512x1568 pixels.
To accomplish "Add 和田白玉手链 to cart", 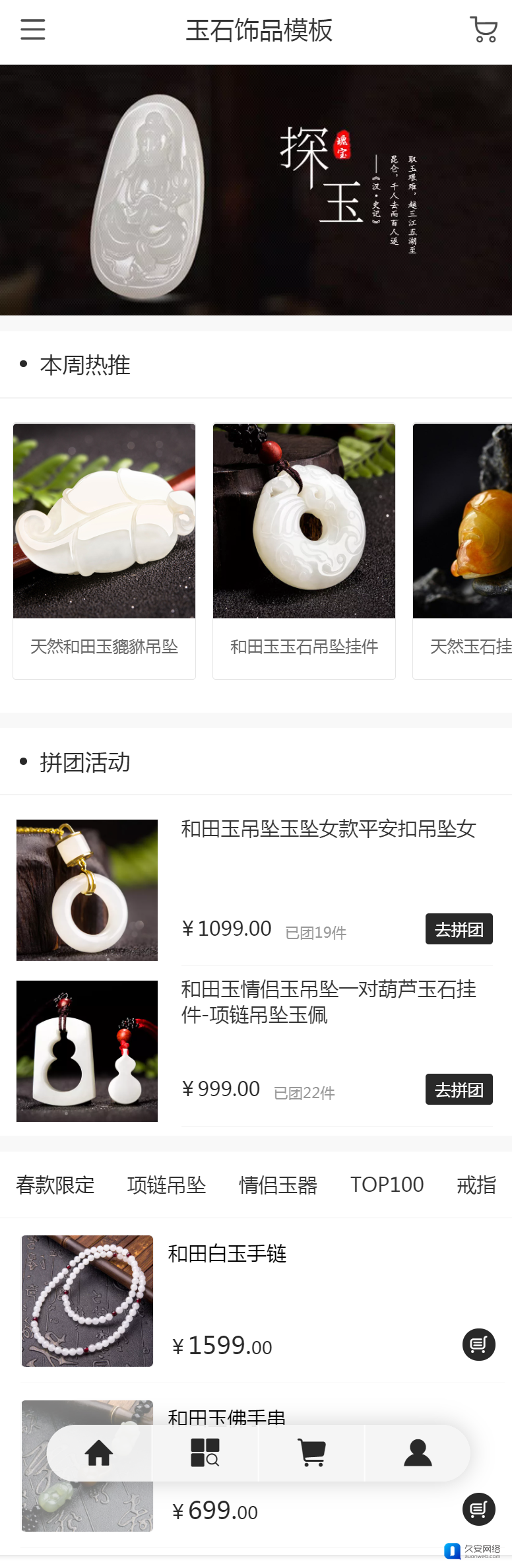I will pos(478,1344).
